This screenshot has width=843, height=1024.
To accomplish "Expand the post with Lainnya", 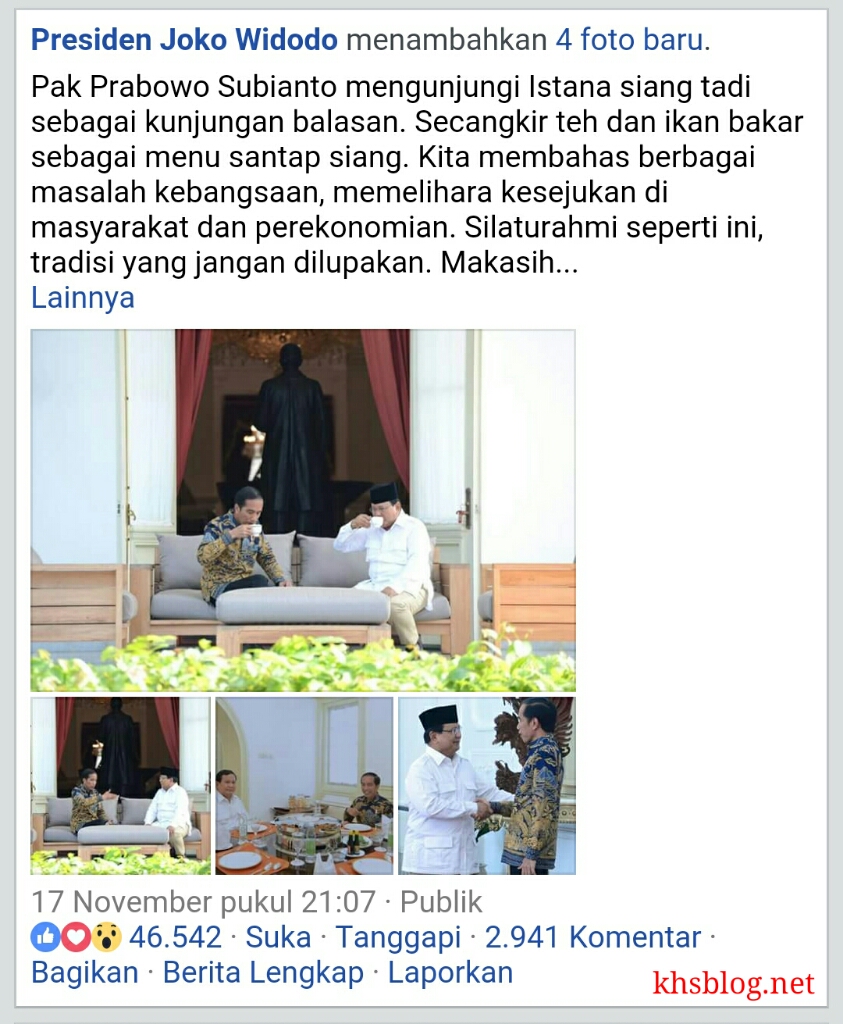I will point(83,298).
